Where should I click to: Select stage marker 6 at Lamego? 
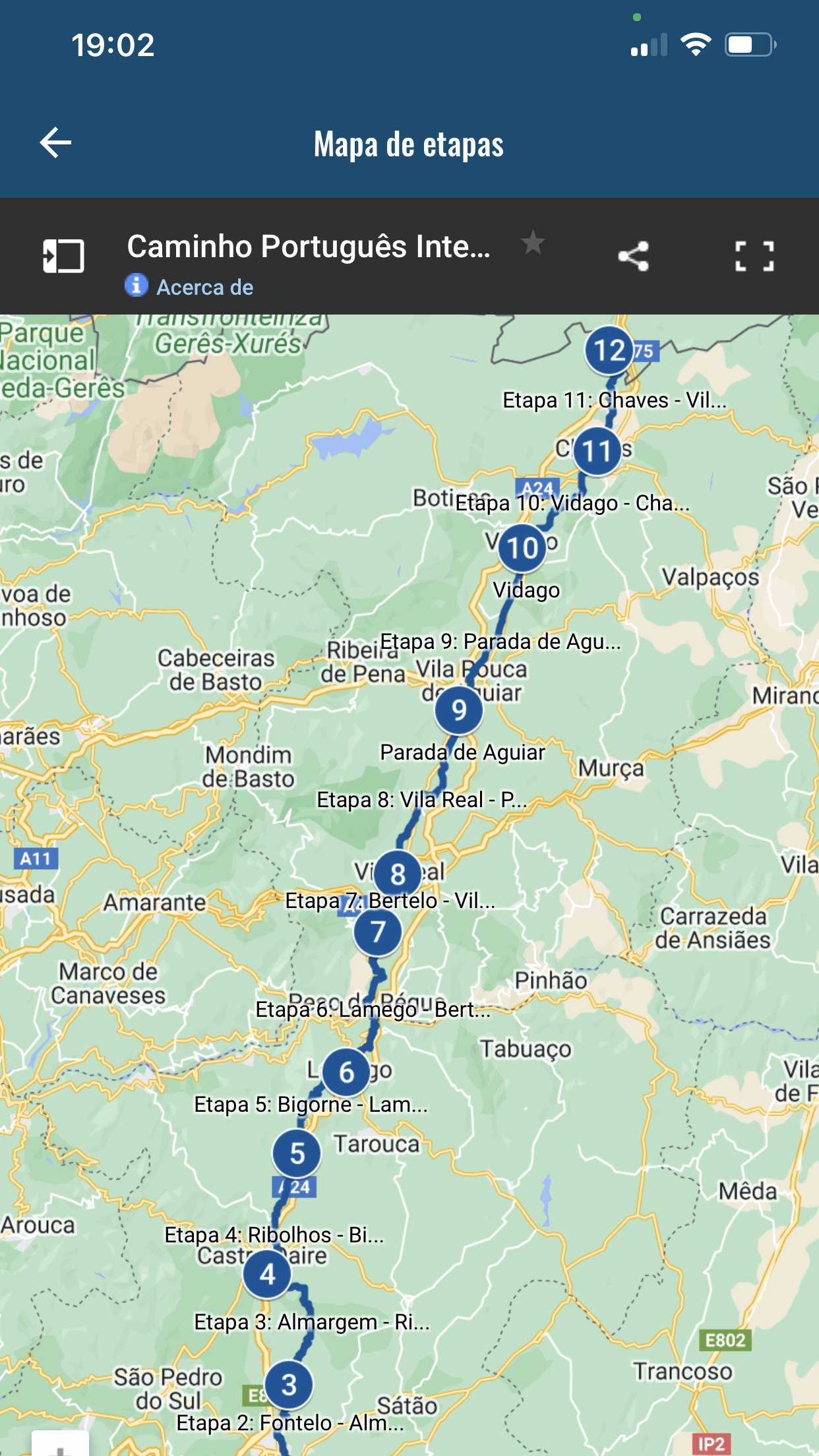tap(347, 1073)
